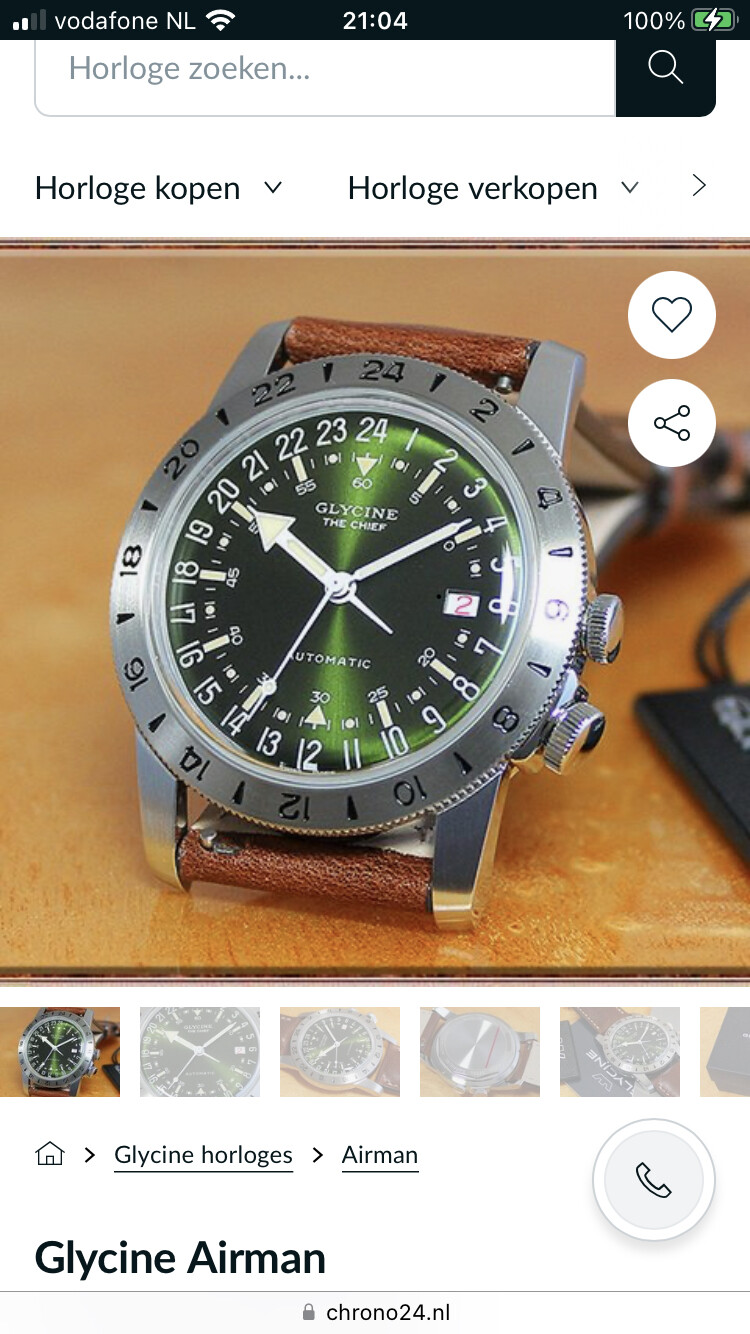750x1334 pixels.
Task: Select the second thumbnail showing the dial close-up
Action: [x=200, y=1052]
